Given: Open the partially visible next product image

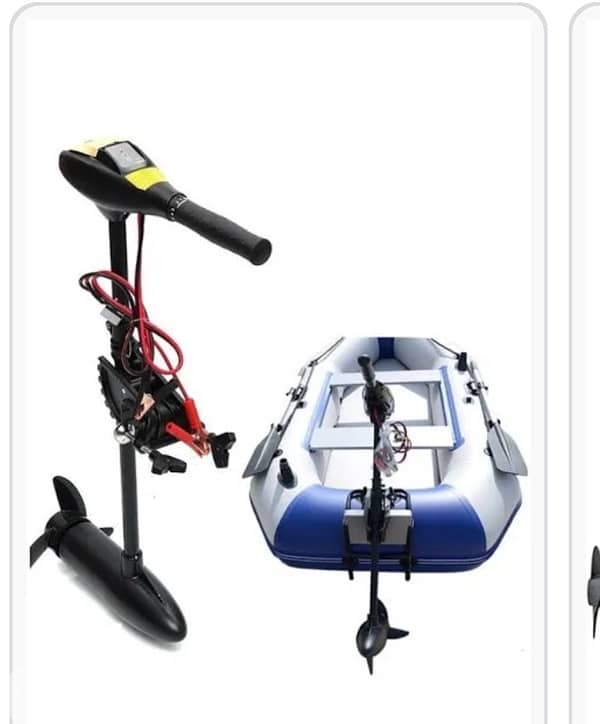Looking at the screenshot, I should [588, 380].
